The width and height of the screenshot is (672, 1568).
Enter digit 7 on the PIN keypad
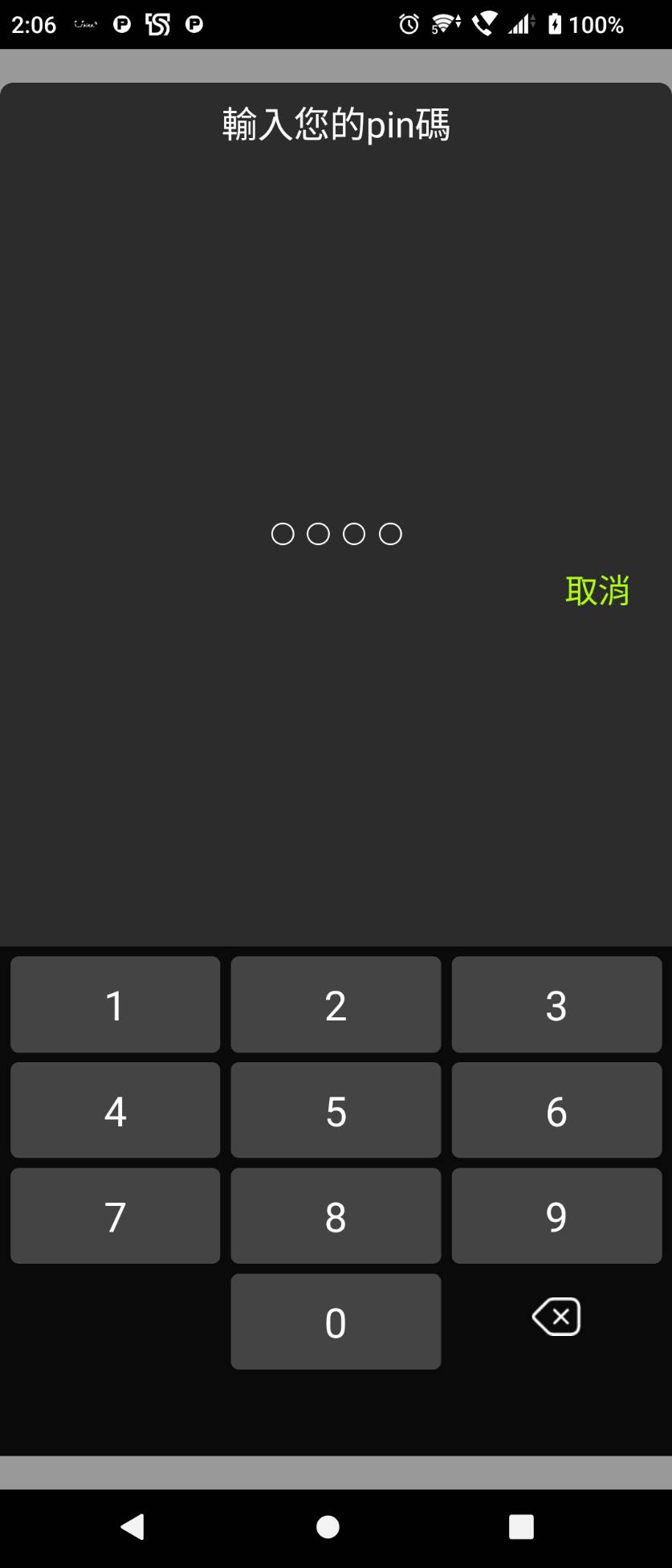click(115, 1216)
